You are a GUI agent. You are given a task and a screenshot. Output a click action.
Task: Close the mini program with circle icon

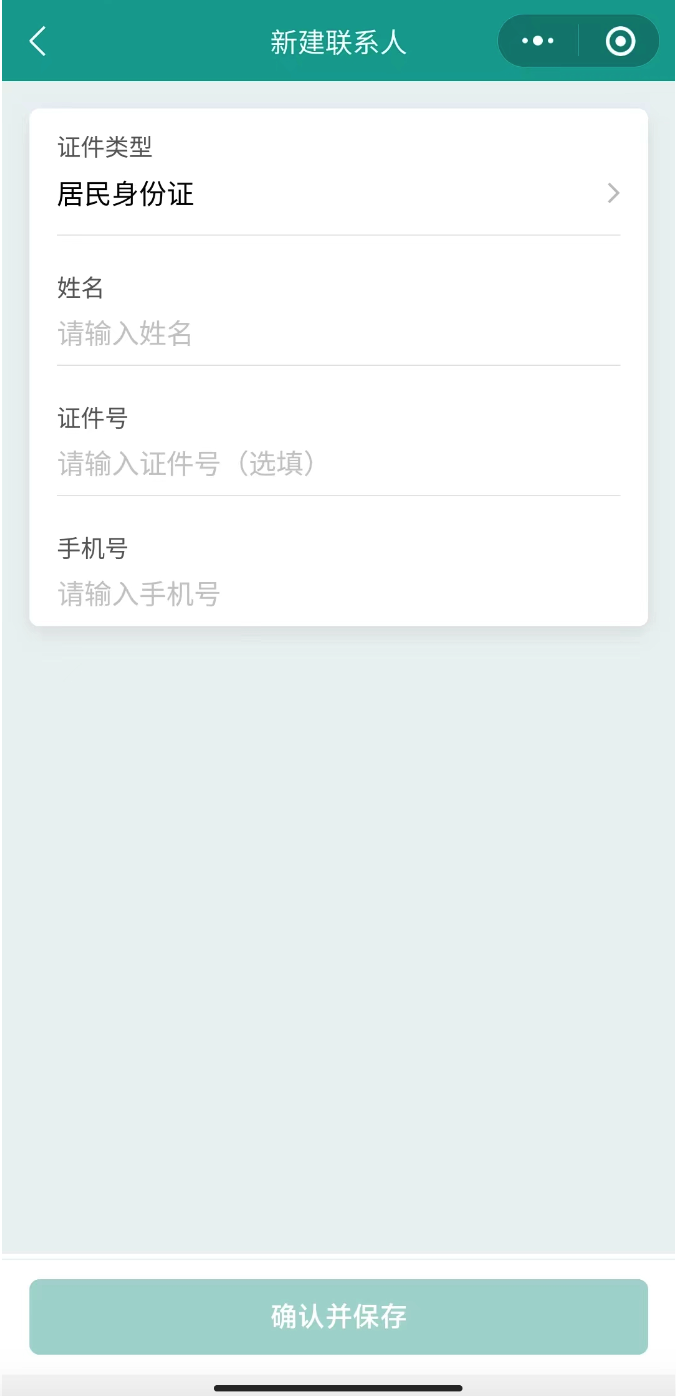[x=620, y=41]
